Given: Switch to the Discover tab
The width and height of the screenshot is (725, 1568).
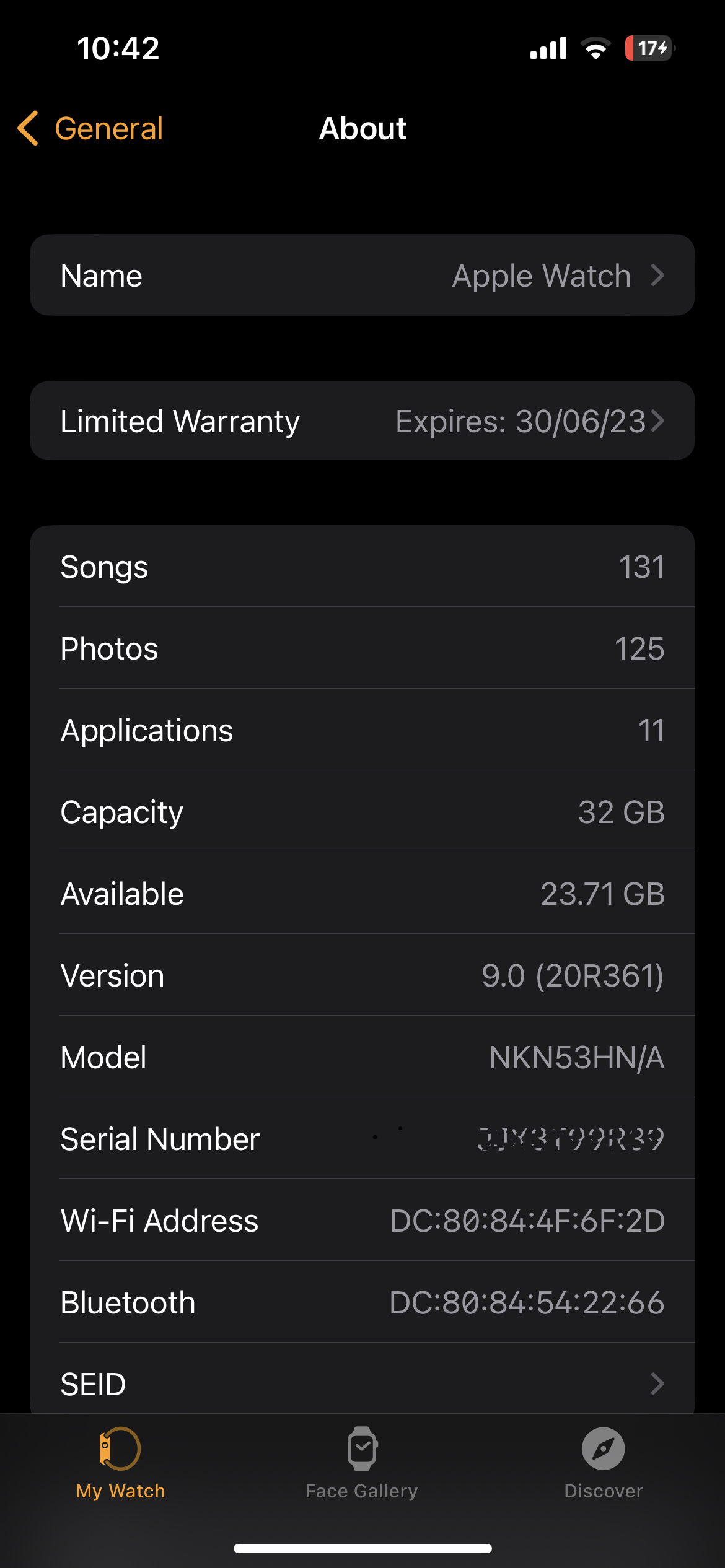Looking at the screenshot, I should click(603, 1464).
